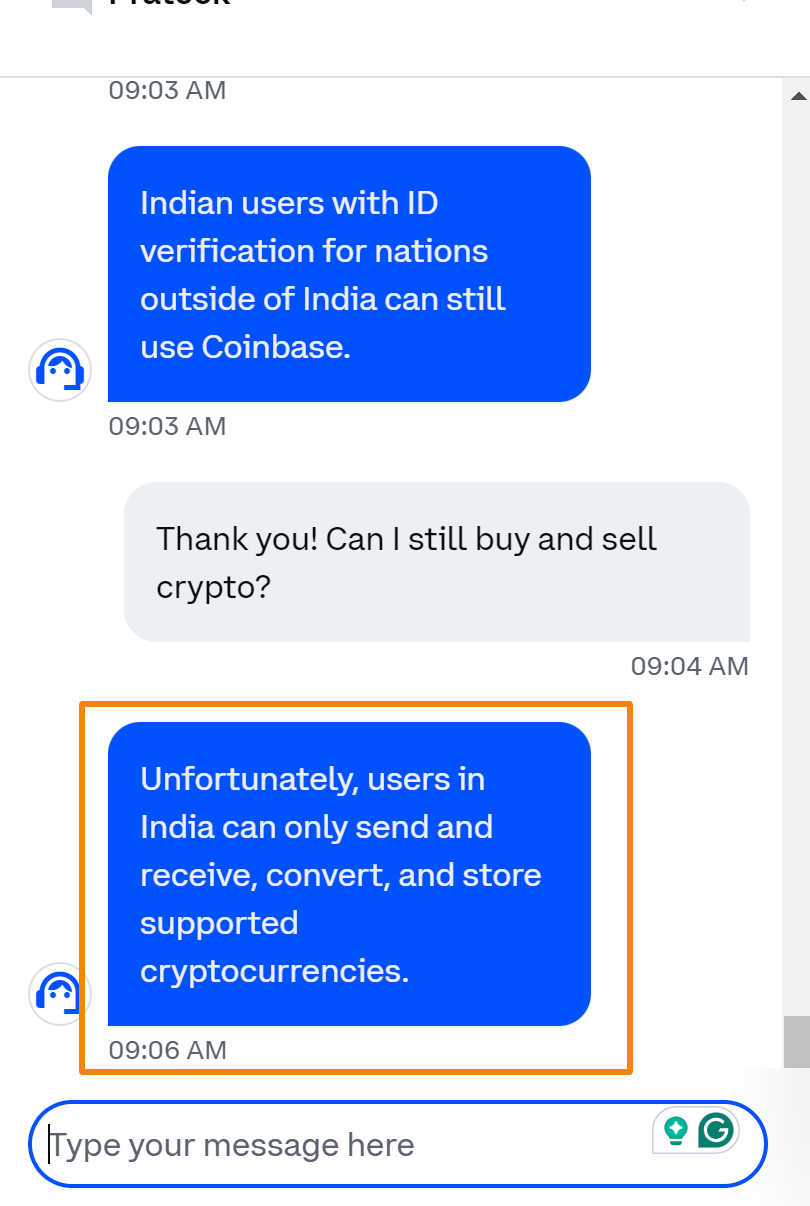Select the 09:06 AM timestamp link
This screenshot has height=1206, width=810.
pos(170,1050)
